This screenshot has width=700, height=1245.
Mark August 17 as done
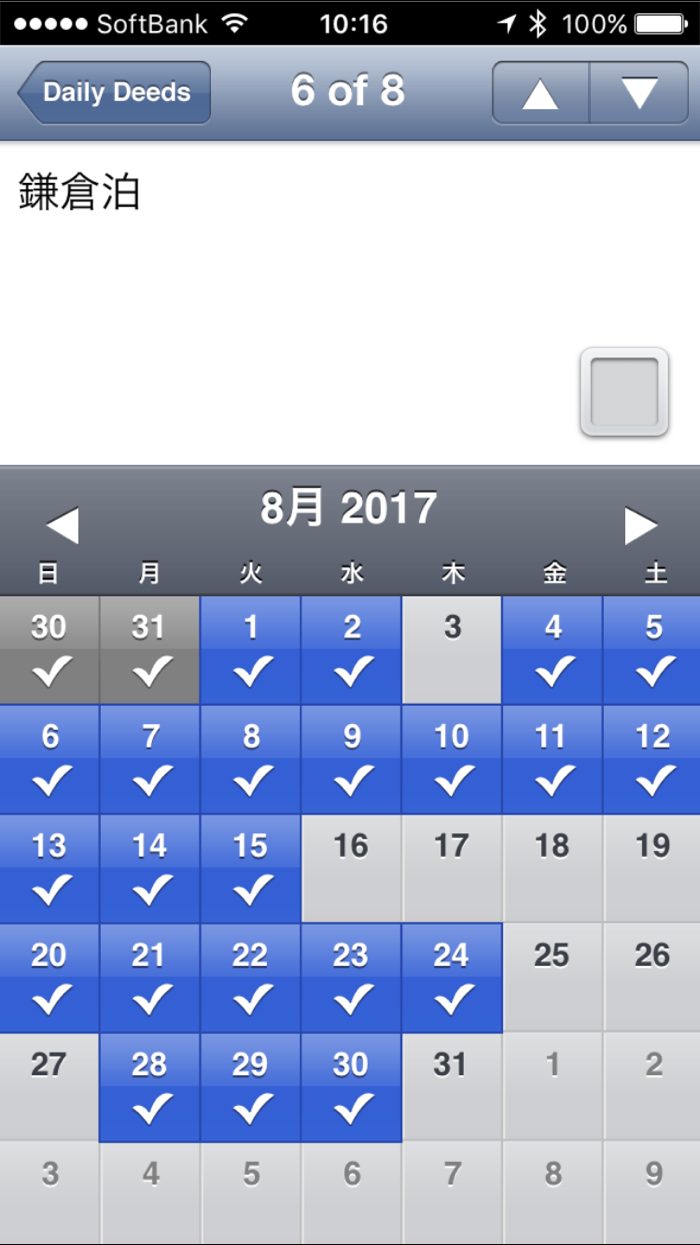click(x=451, y=868)
